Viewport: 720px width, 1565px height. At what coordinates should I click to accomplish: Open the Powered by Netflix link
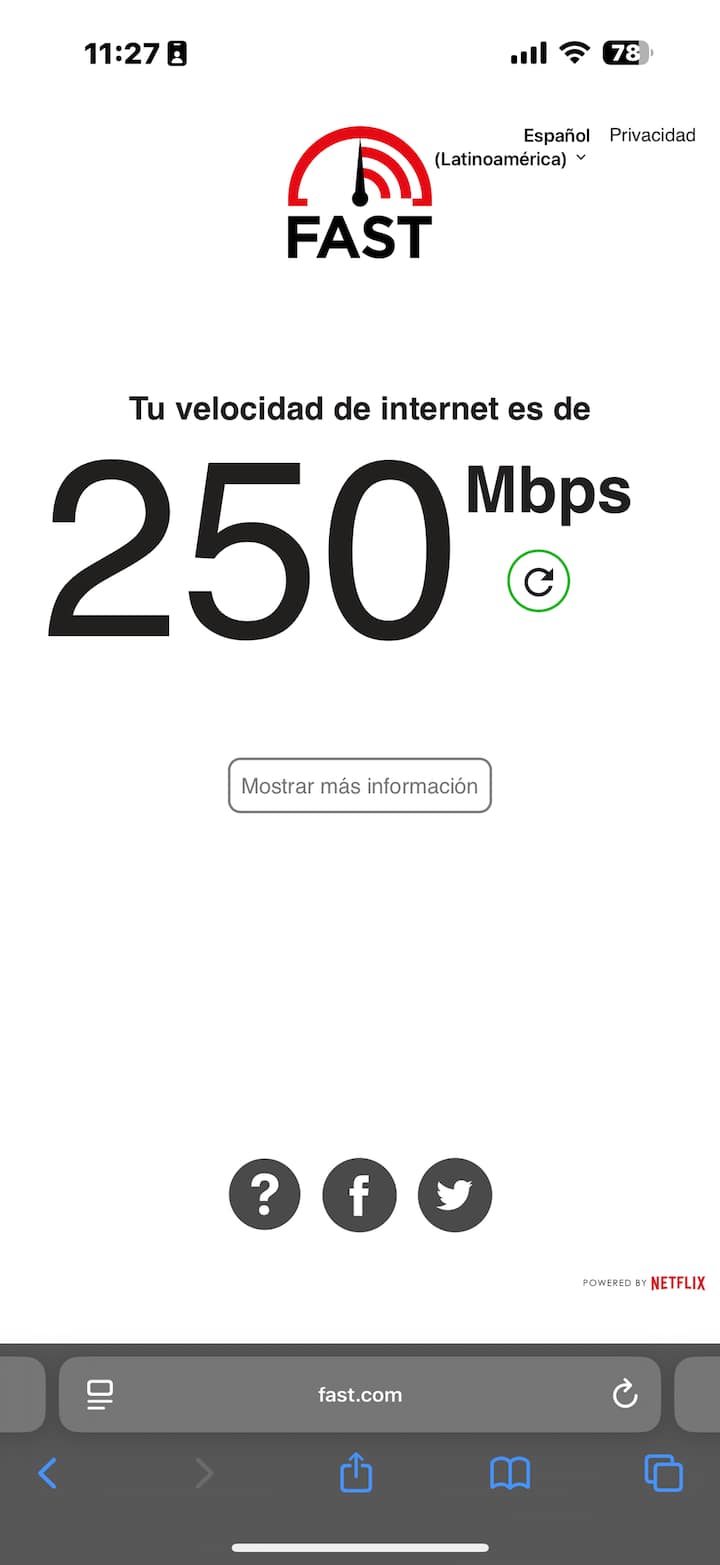(x=644, y=1283)
